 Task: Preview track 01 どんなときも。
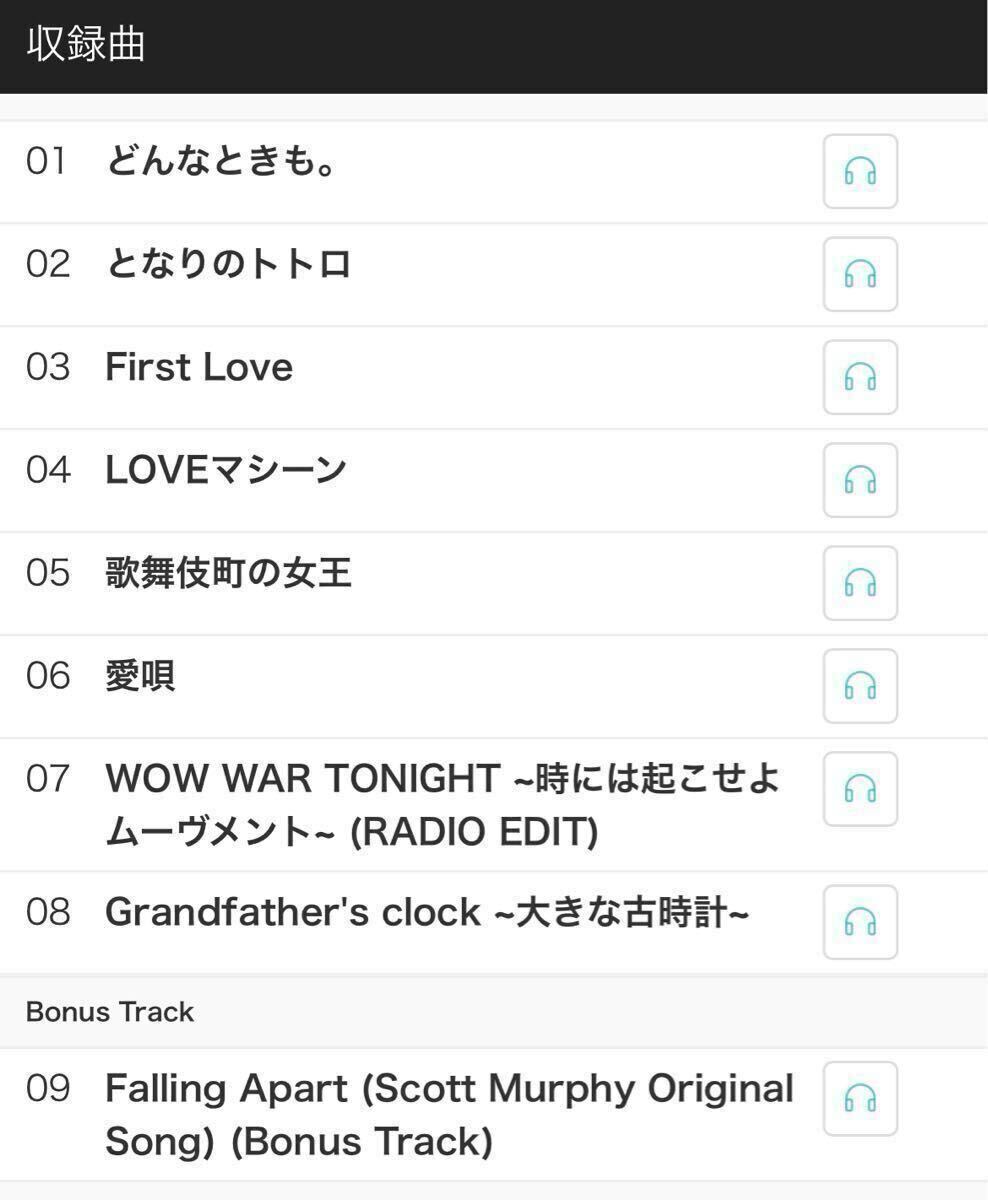coord(860,171)
